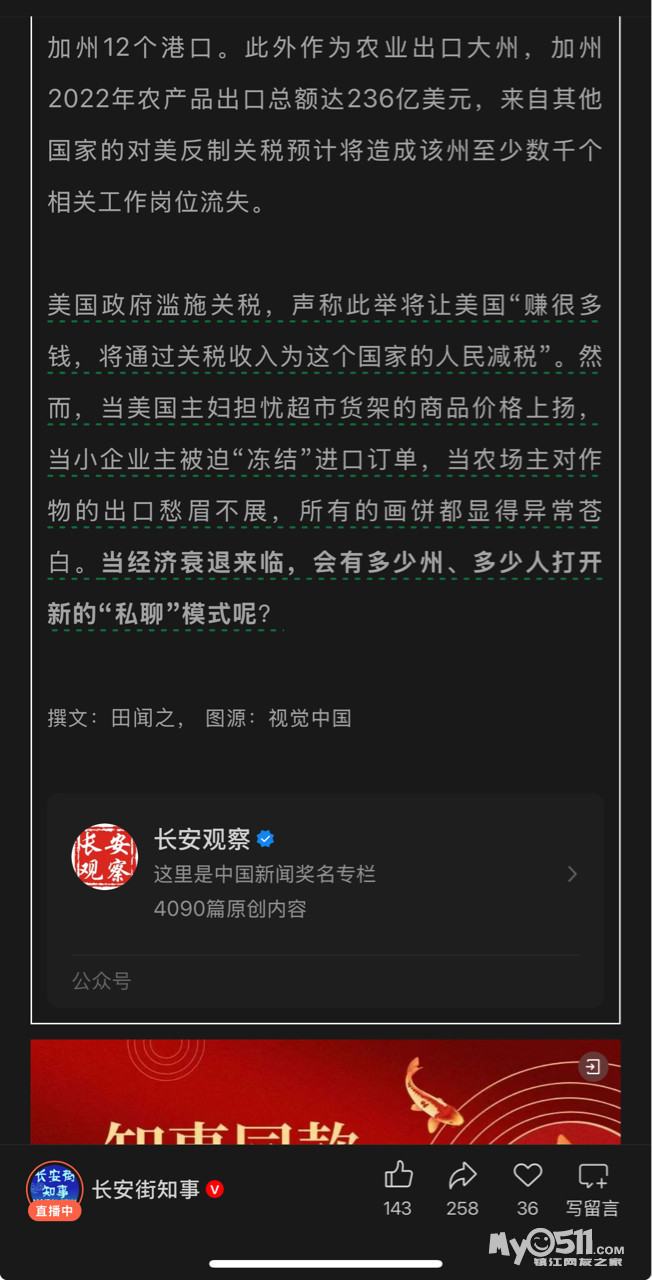This screenshot has height=1280, width=652.
Task: Open the 长安观察 official account card
Action: [x=325, y=873]
